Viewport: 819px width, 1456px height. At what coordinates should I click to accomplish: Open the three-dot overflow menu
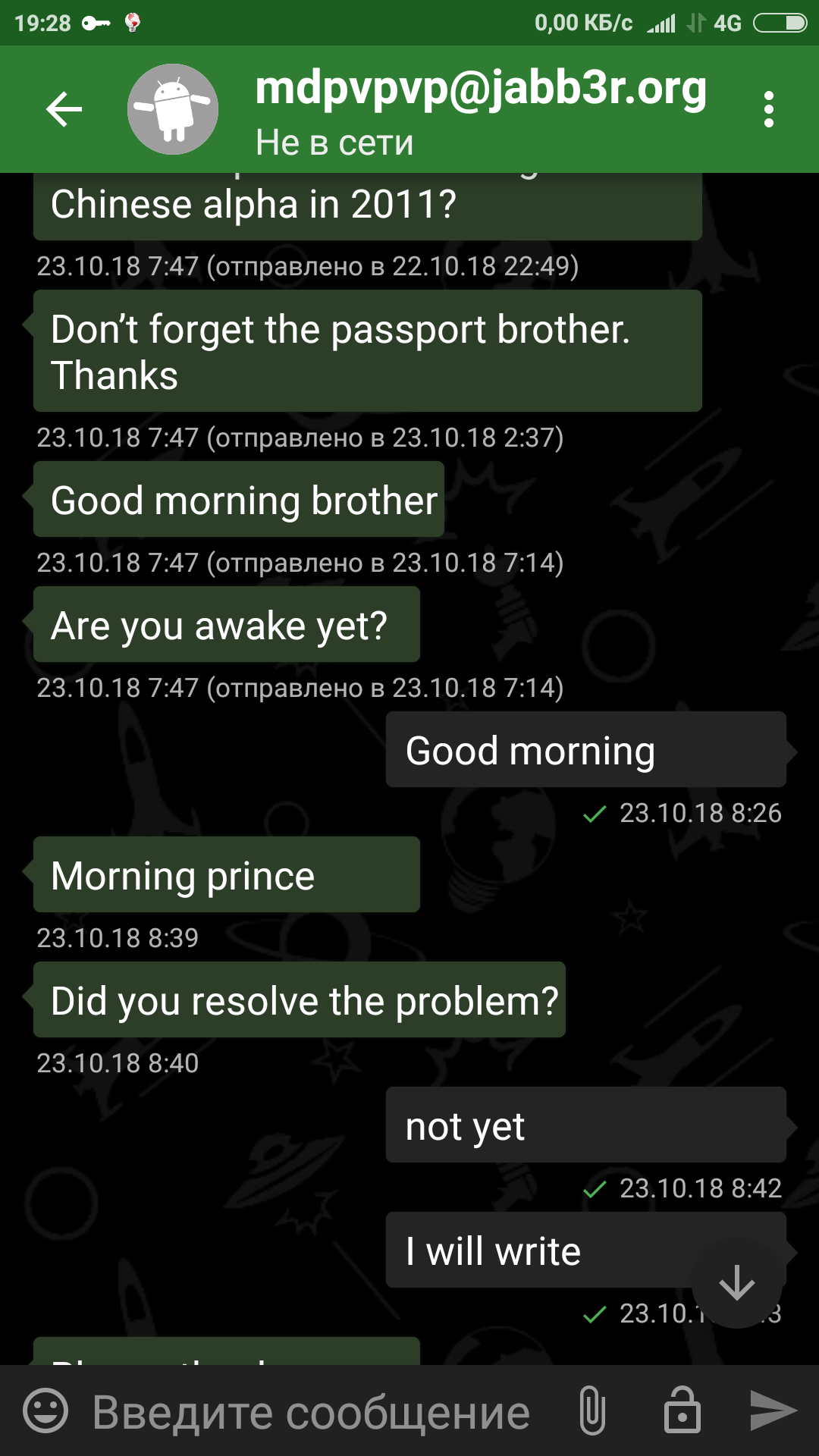tap(769, 109)
